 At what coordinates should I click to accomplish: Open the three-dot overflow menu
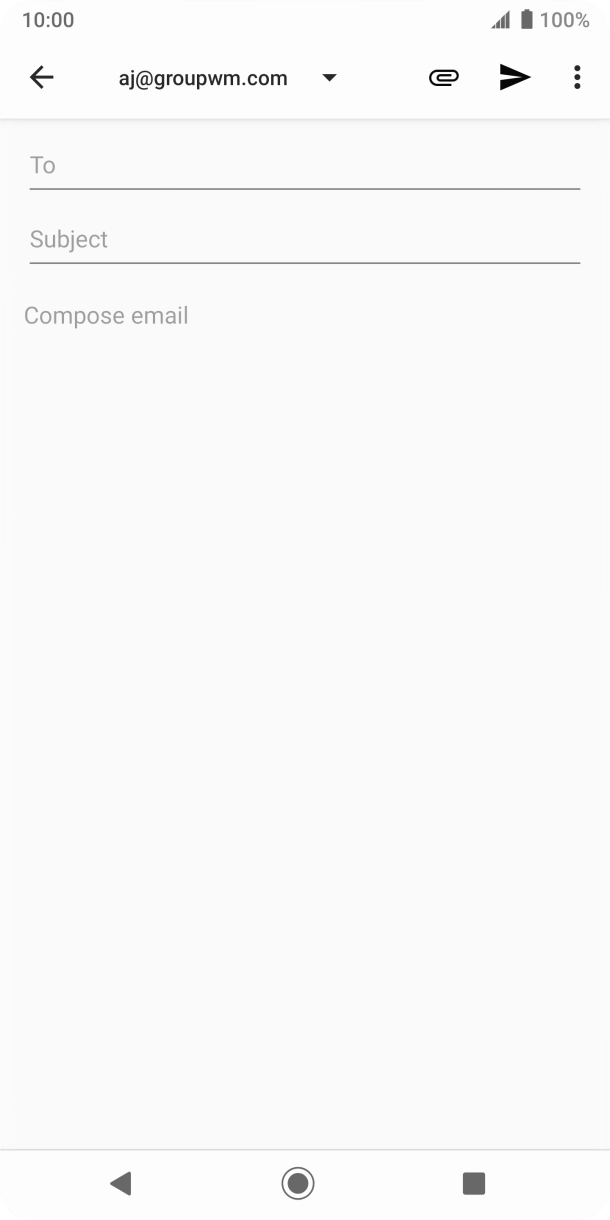point(577,78)
